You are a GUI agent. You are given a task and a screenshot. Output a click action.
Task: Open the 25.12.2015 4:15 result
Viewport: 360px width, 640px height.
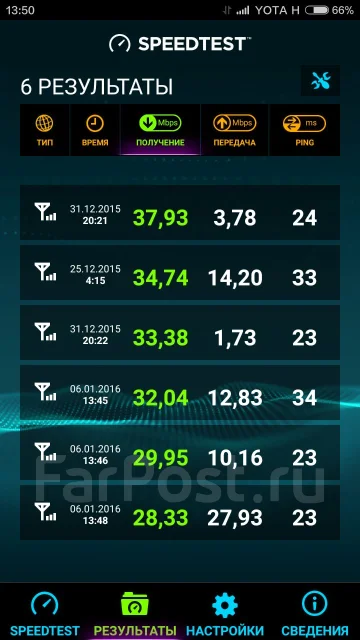point(180,273)
